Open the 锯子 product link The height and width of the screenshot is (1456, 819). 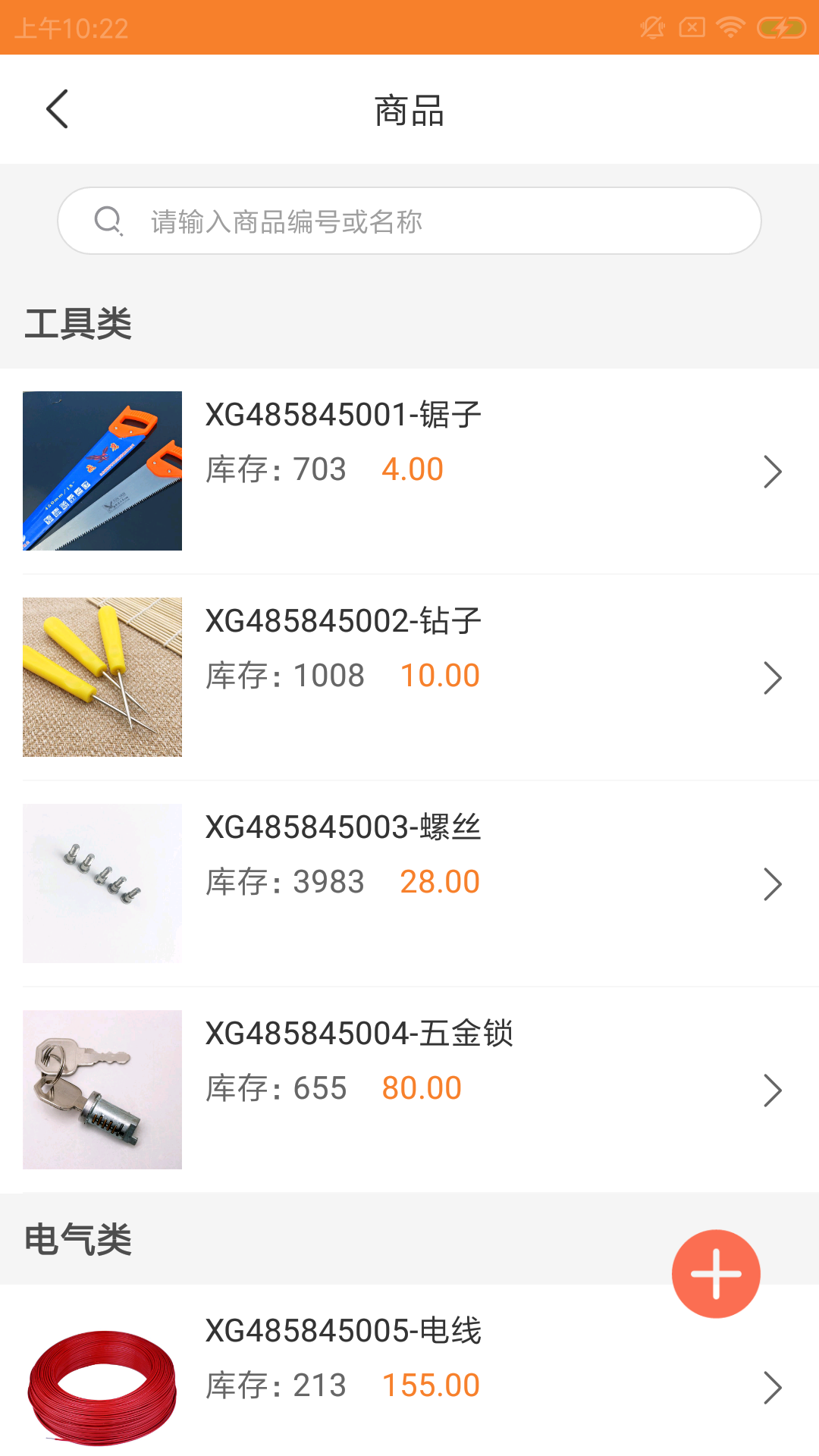coord(343,414)
